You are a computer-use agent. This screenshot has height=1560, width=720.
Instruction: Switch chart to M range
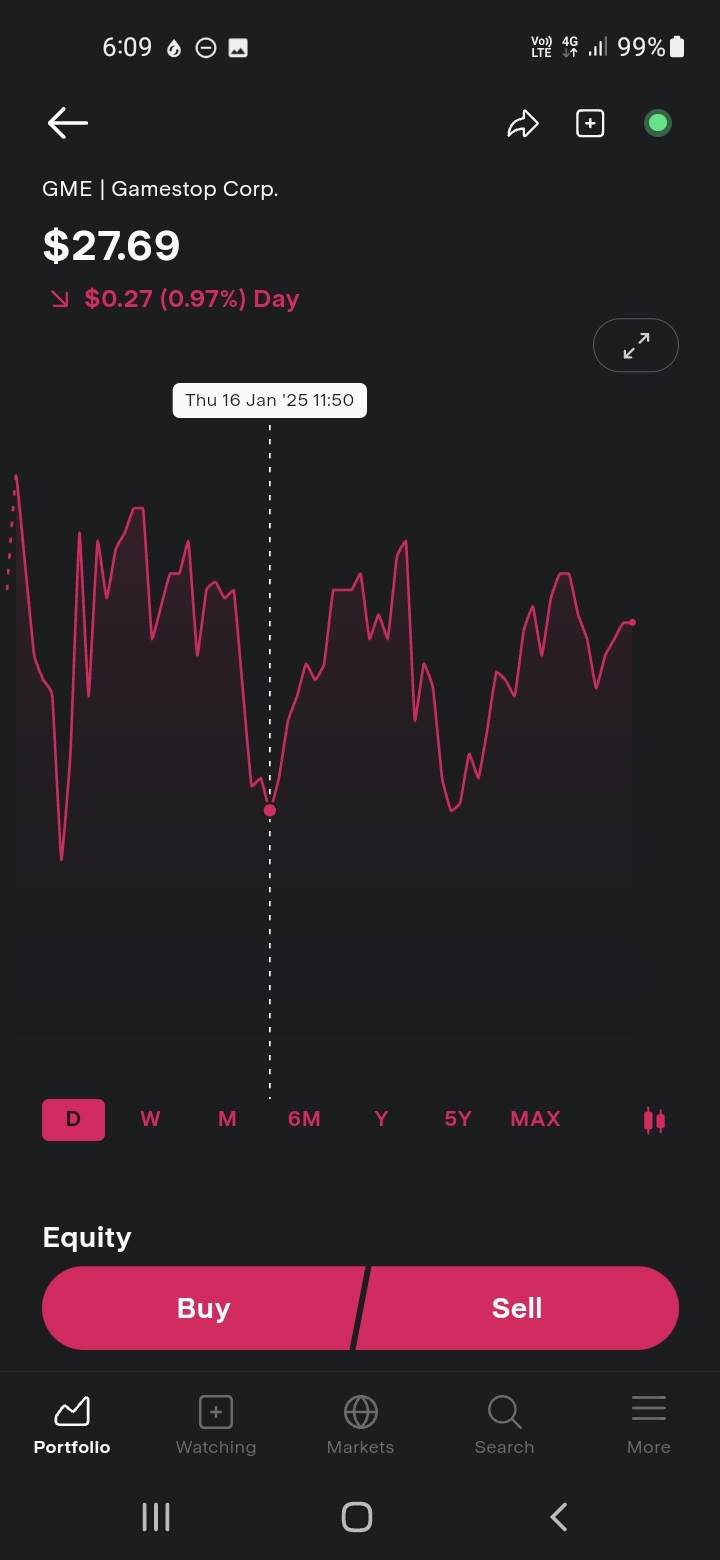tap(227, 1119)
